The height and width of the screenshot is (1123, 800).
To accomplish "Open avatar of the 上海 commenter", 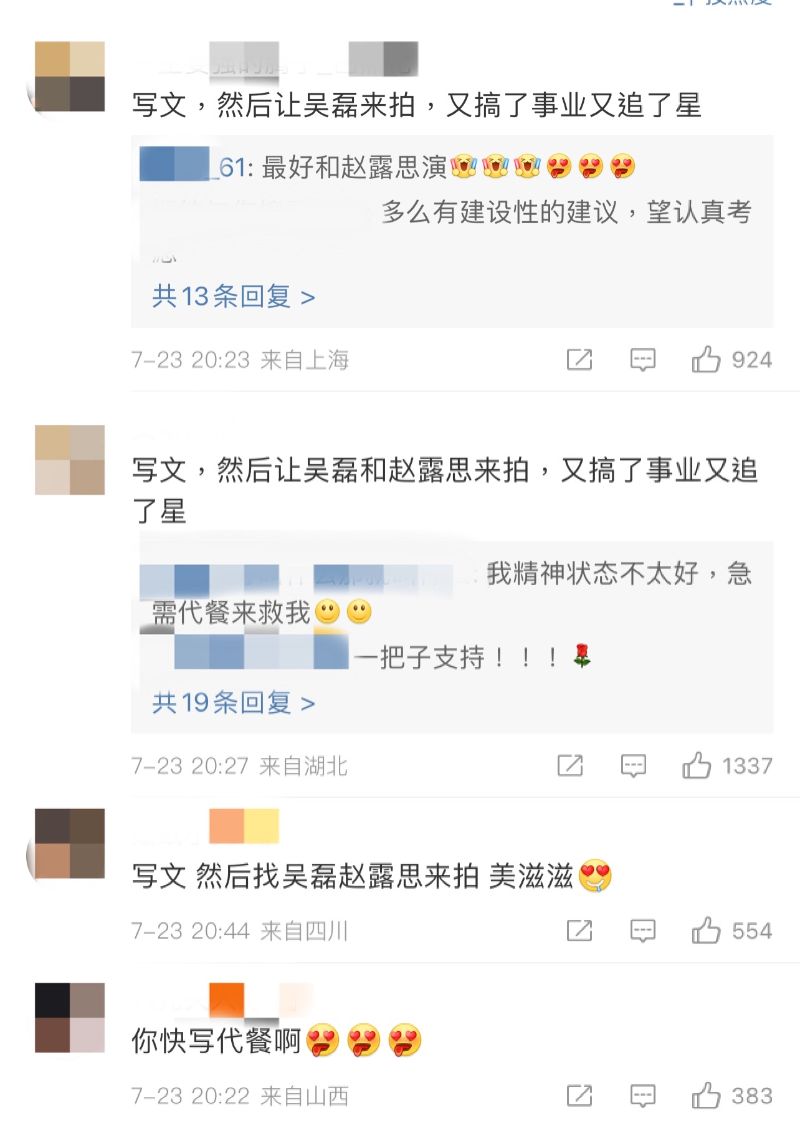I will 70,76.
